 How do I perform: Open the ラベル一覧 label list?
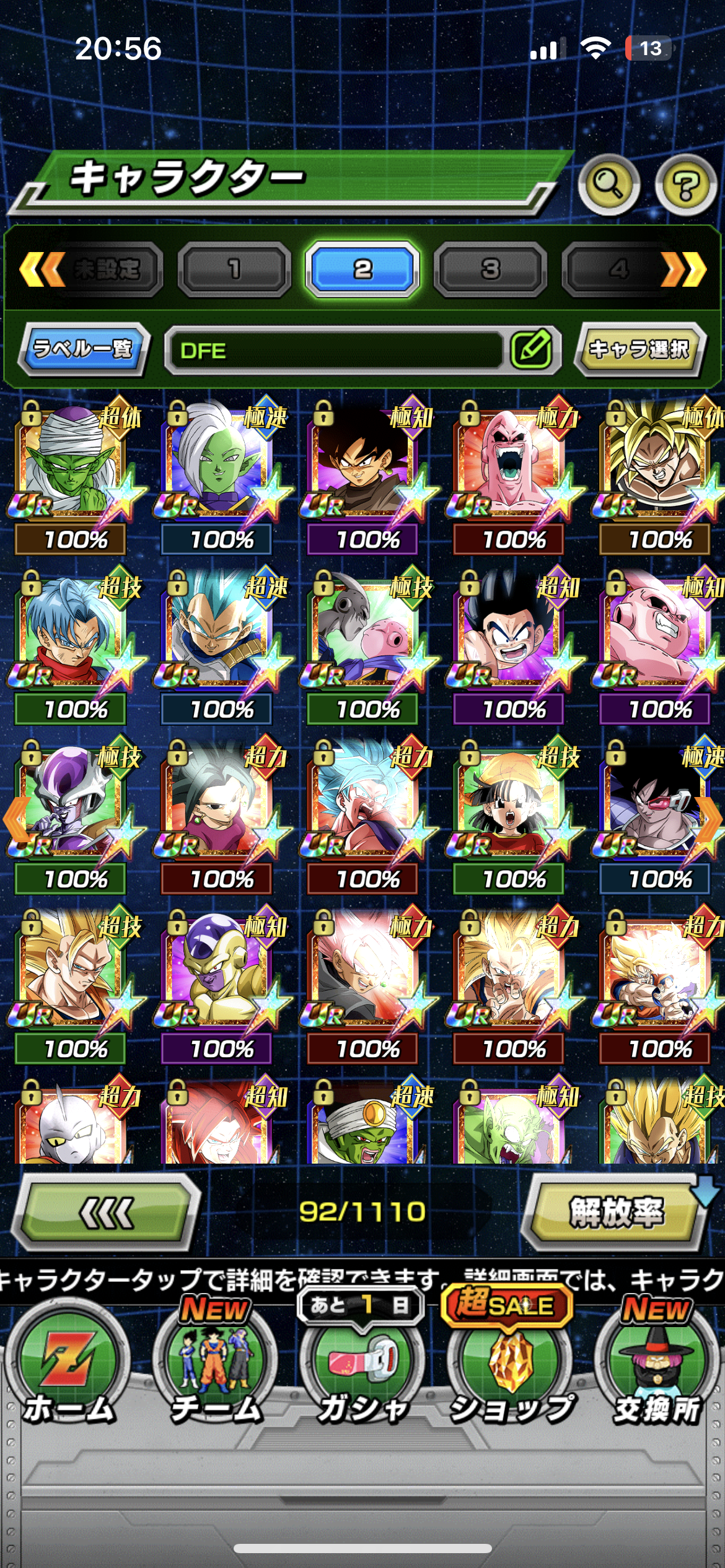(84, 349)
